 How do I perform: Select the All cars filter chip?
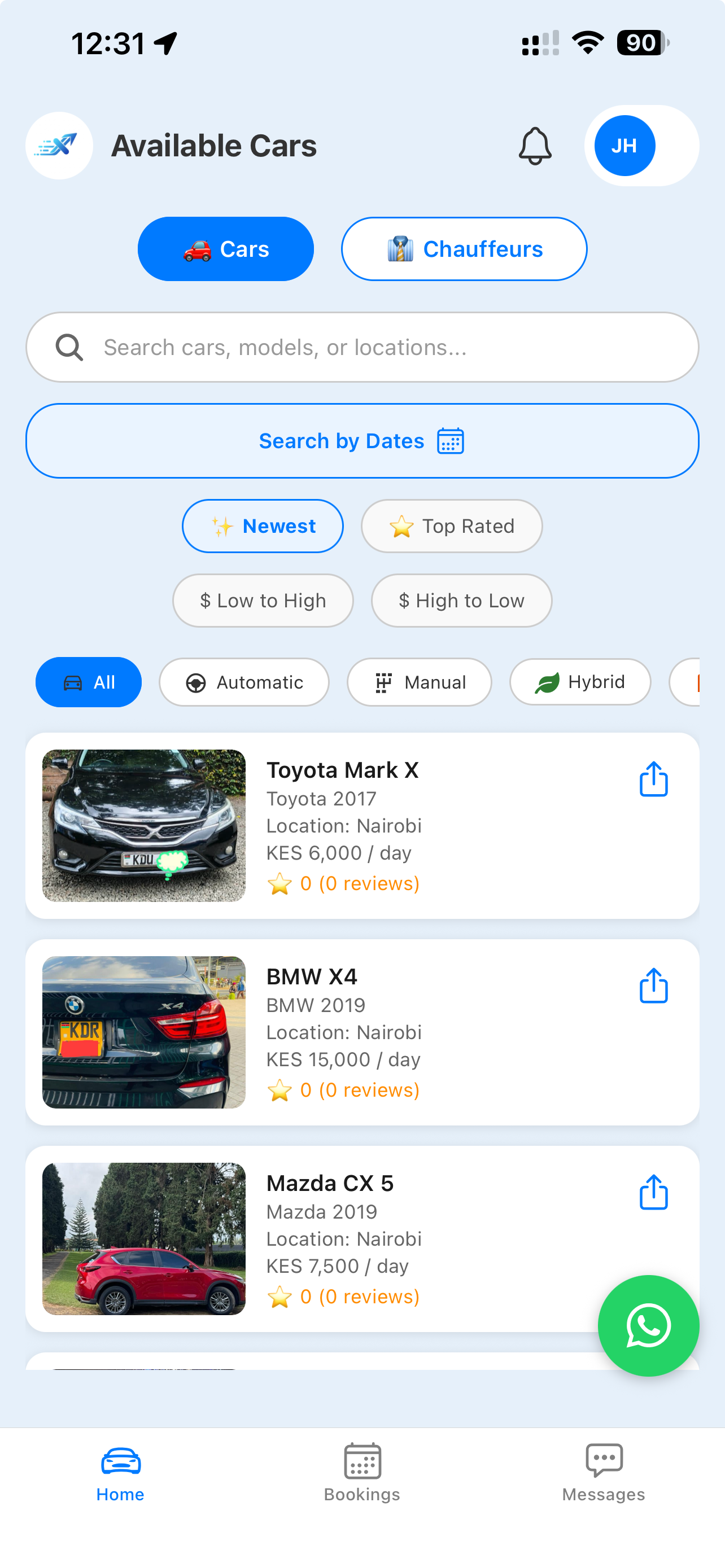[x=89, y=682]
